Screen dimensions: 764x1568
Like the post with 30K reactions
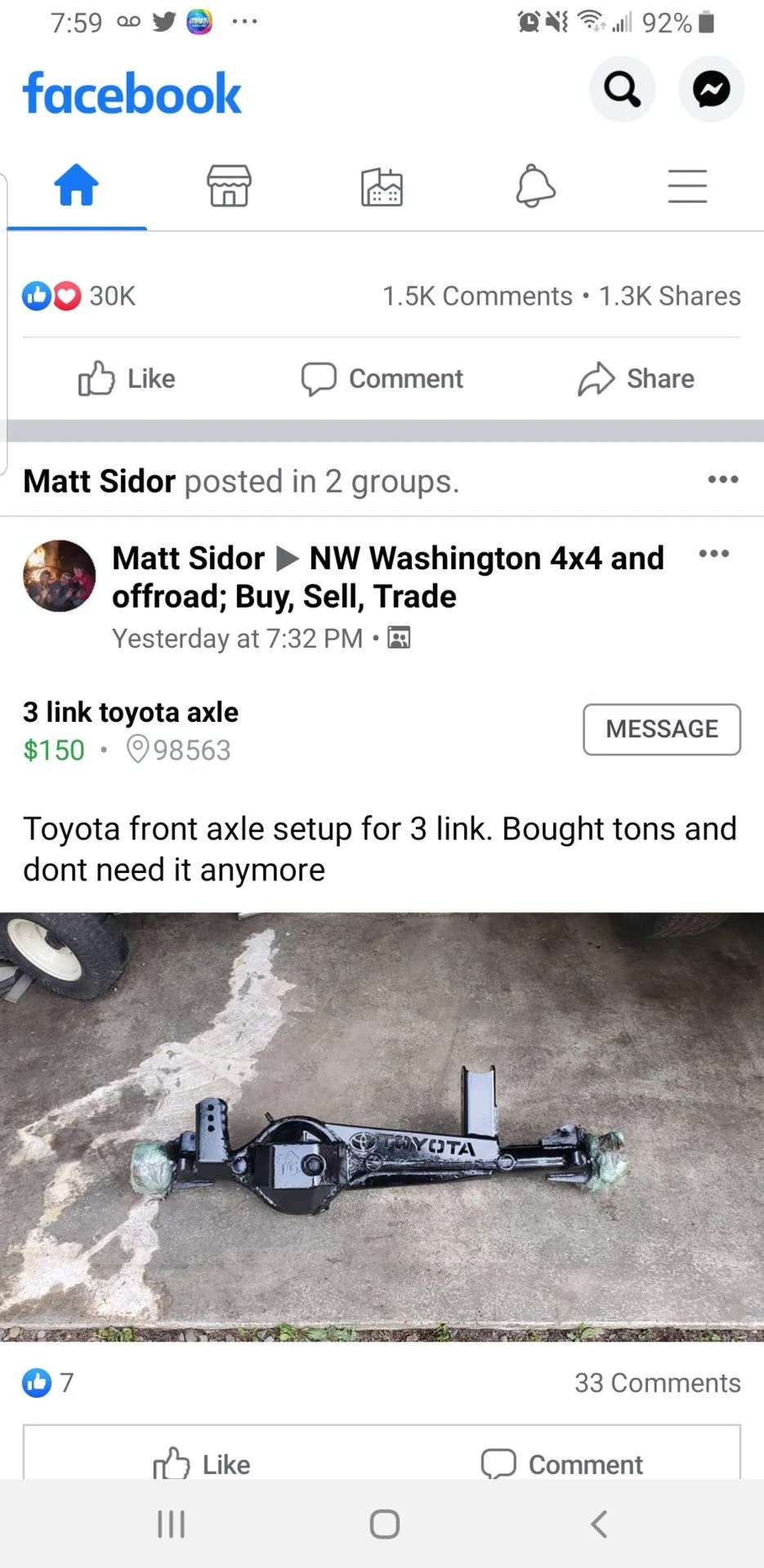(x=127, y=379)
